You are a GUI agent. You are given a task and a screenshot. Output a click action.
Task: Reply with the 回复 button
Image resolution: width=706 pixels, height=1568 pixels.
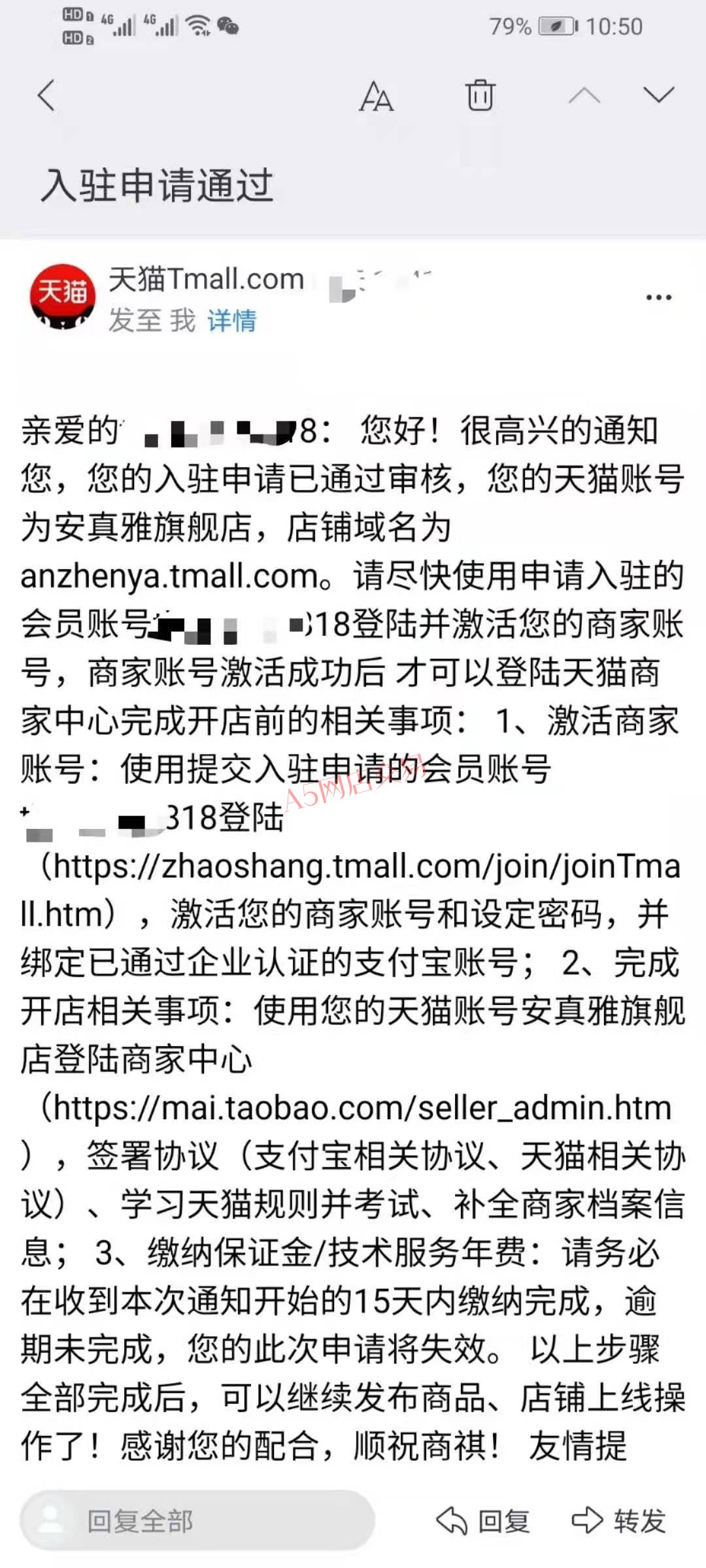(484, 1521)
